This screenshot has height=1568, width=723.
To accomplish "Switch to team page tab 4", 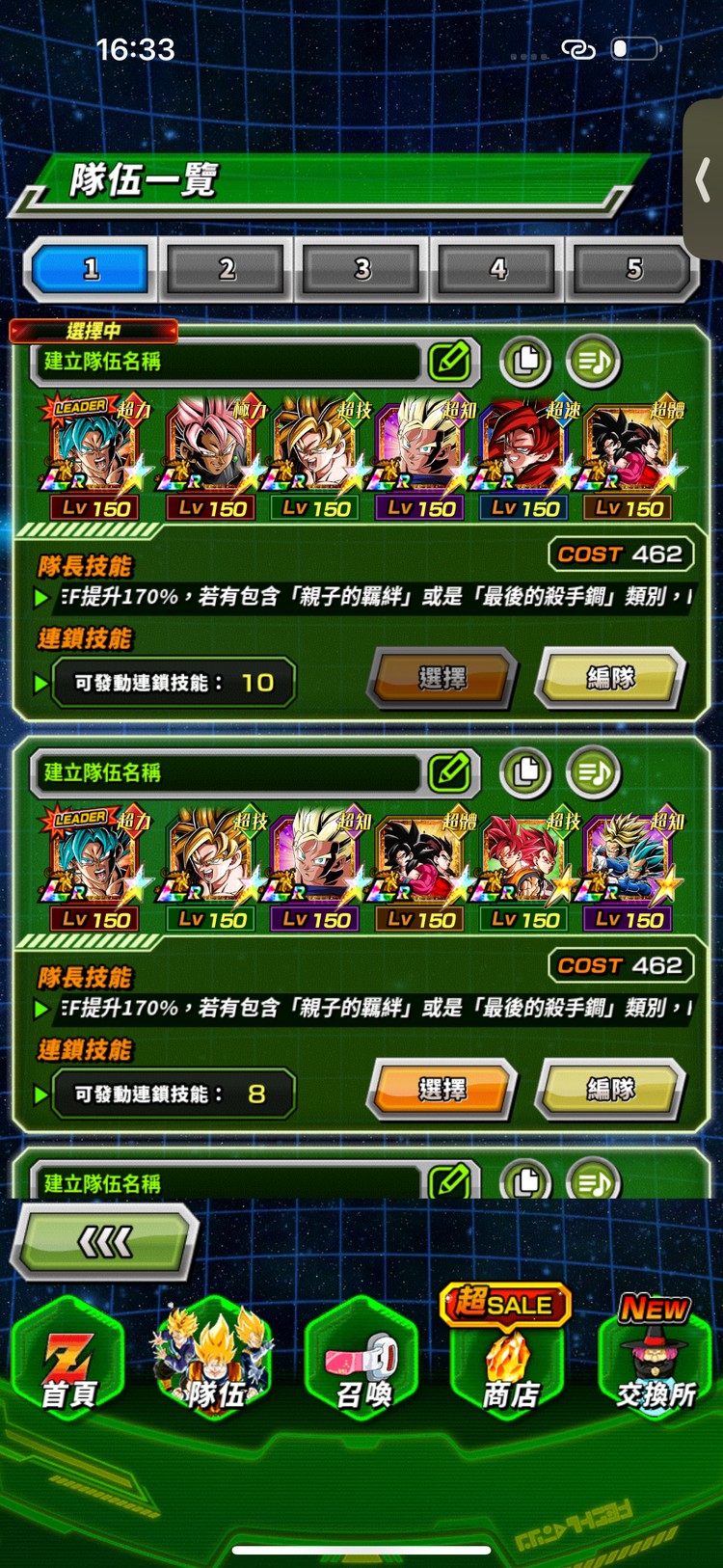I will [x=498, y=268].
